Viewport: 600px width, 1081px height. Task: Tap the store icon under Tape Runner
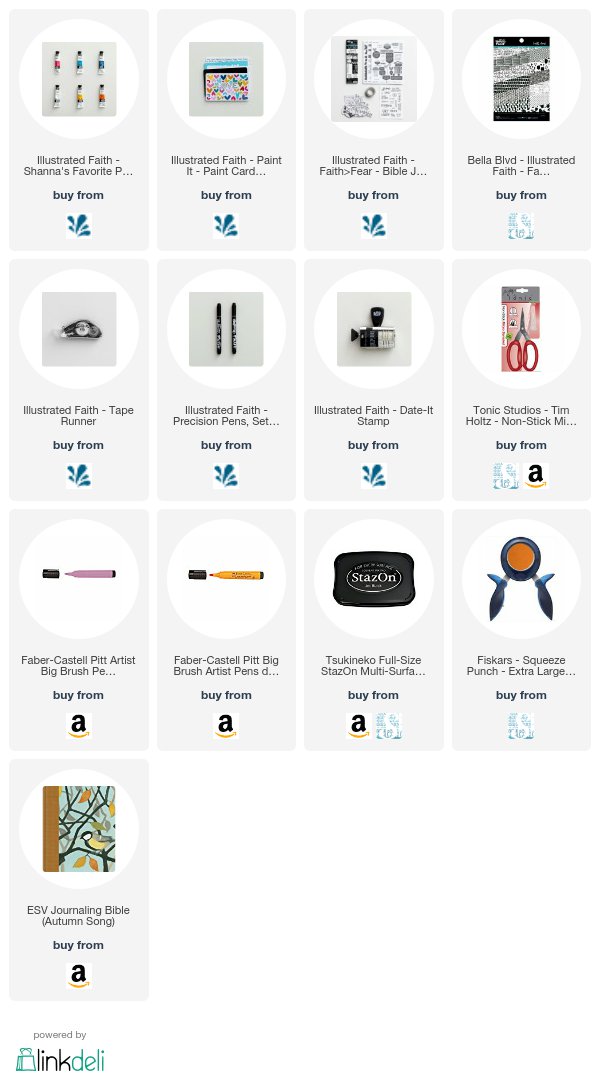79,476
